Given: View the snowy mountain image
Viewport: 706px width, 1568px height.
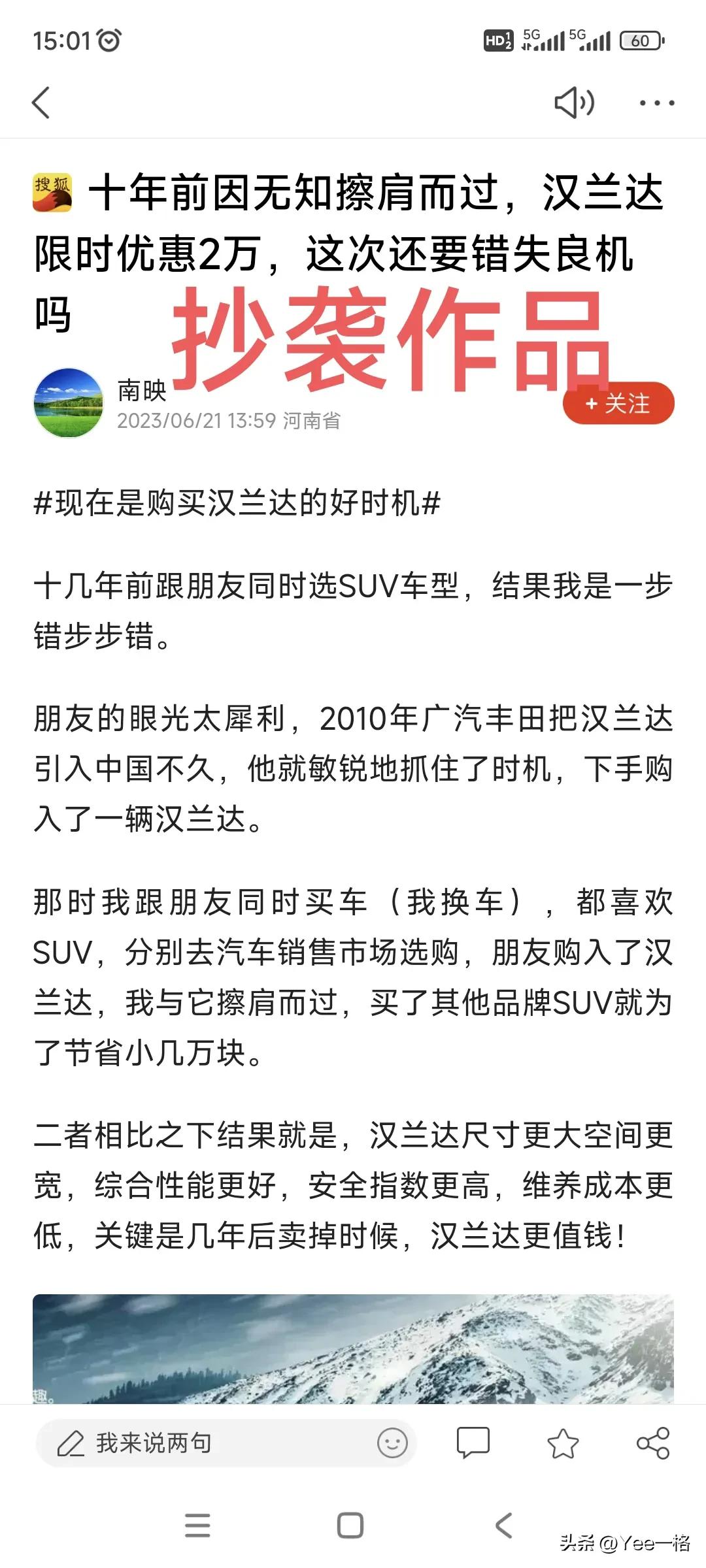Looking at the screenshot, I should [353, 1346].
